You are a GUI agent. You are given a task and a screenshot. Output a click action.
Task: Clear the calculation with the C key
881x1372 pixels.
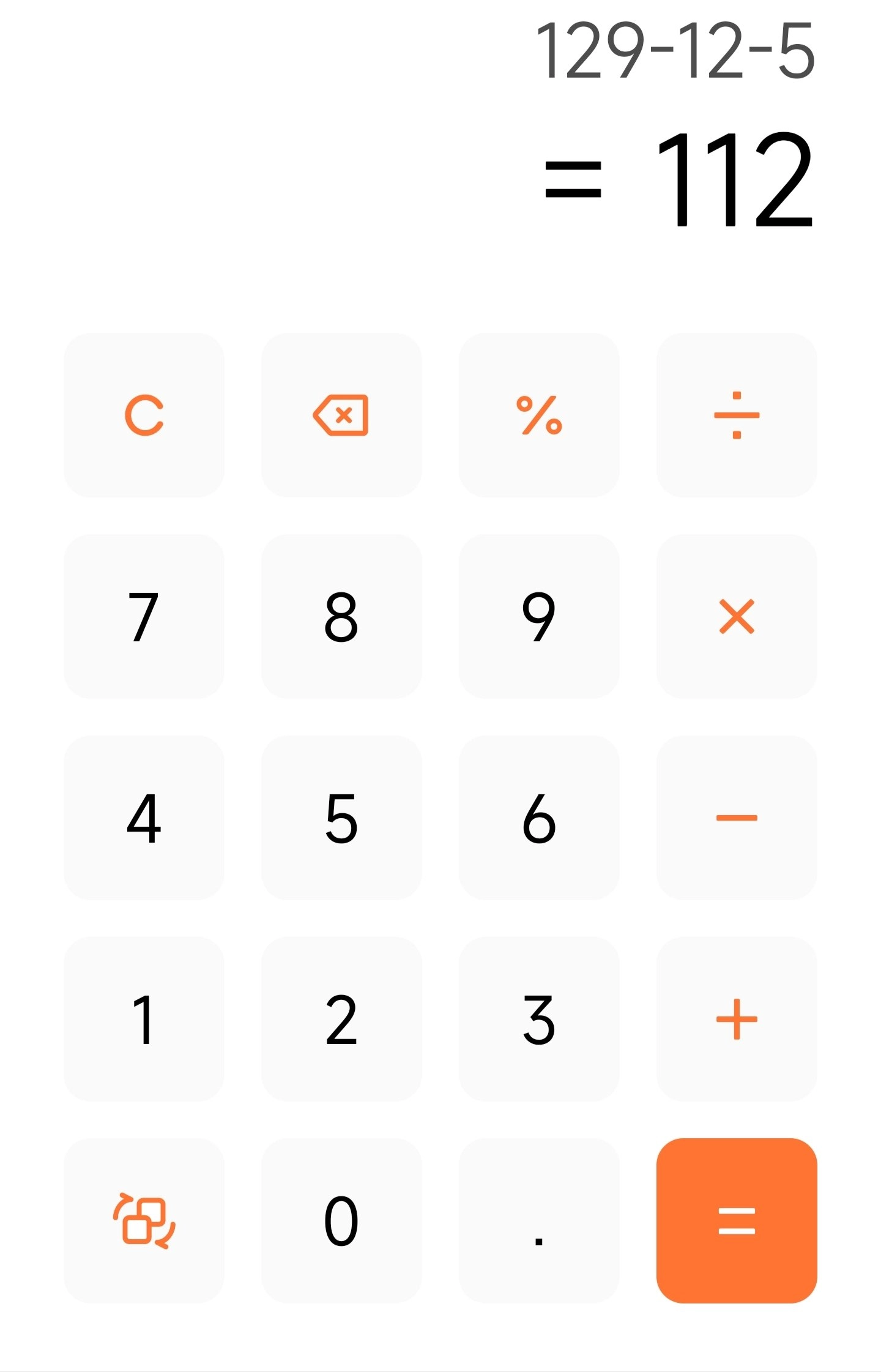click(x=144, y=415)
